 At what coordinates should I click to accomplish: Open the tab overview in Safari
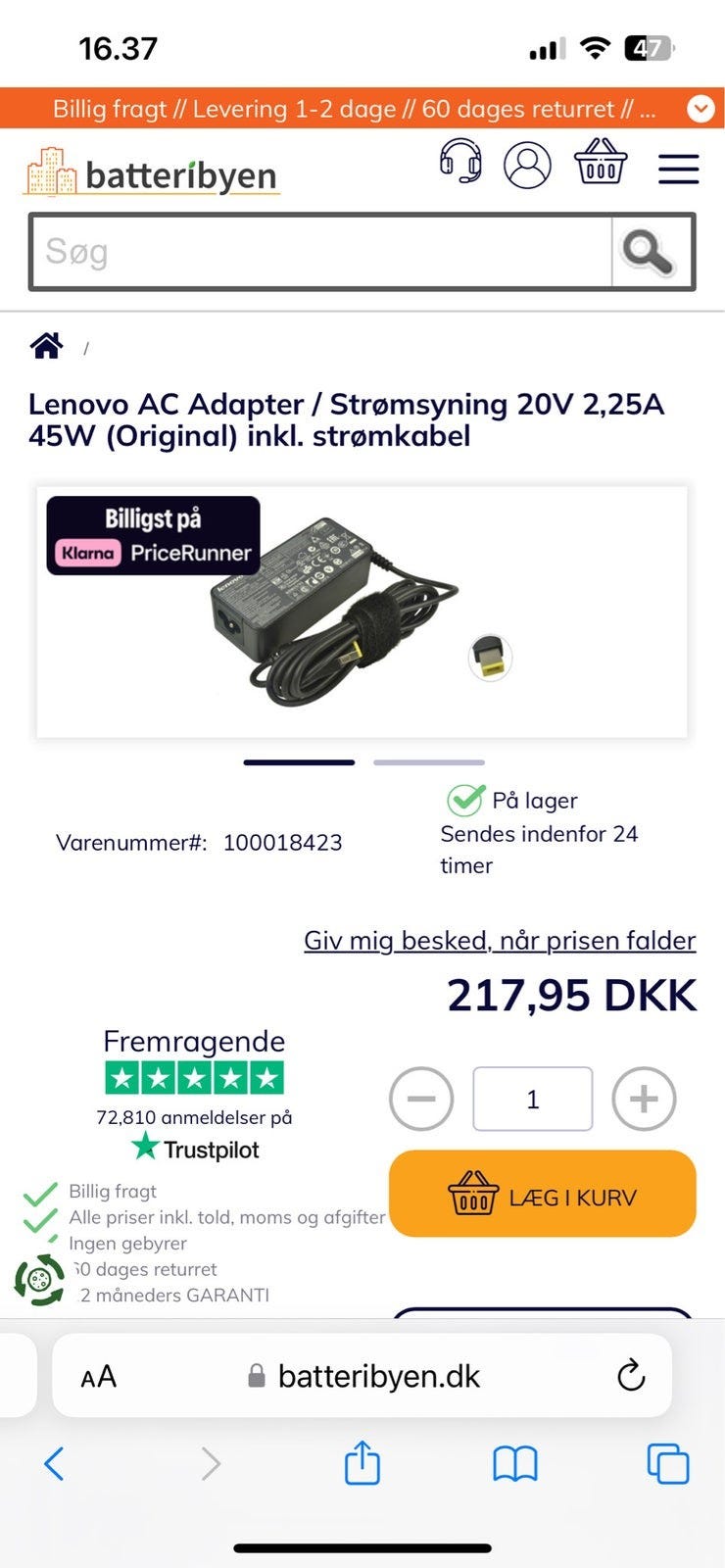(667, 1465)
